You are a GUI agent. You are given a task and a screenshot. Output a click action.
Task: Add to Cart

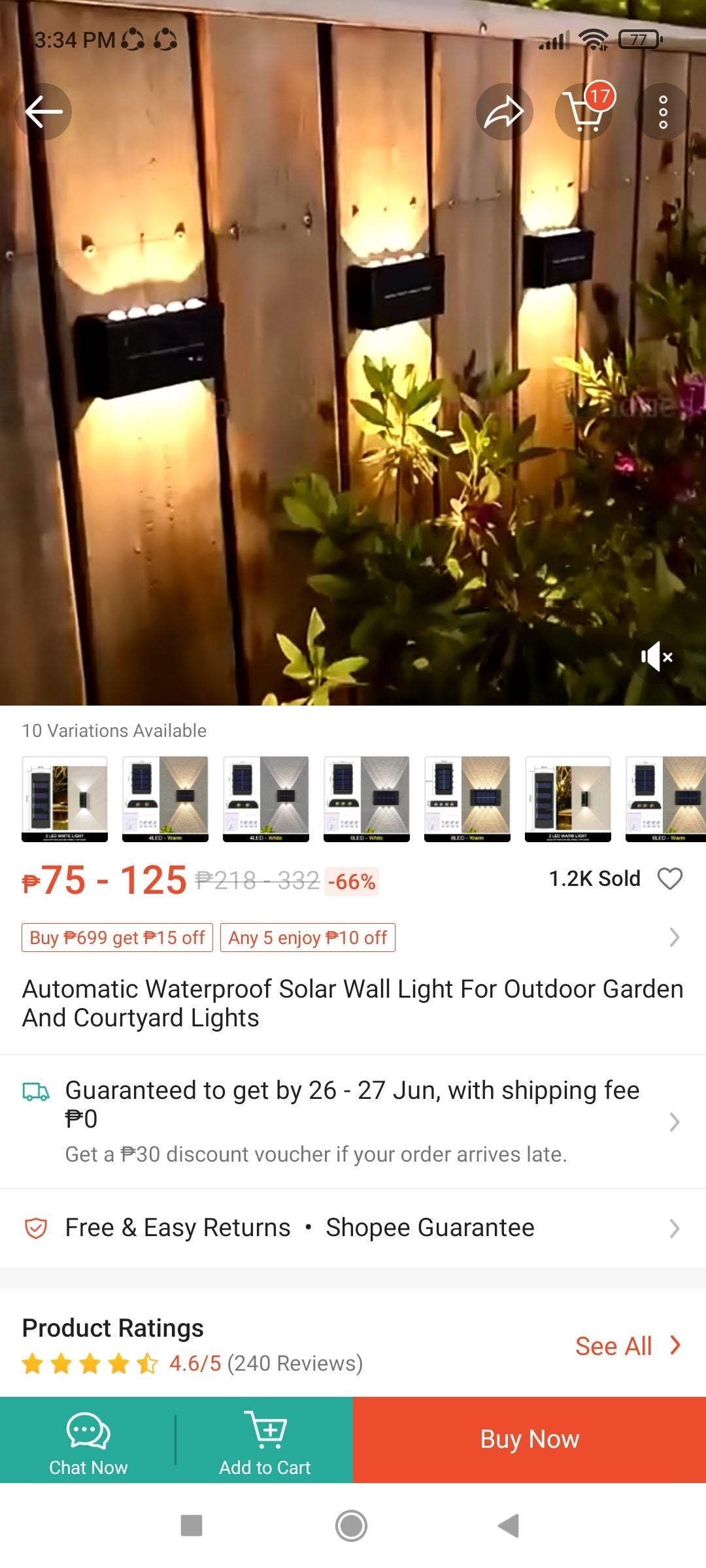point(265,1440)
